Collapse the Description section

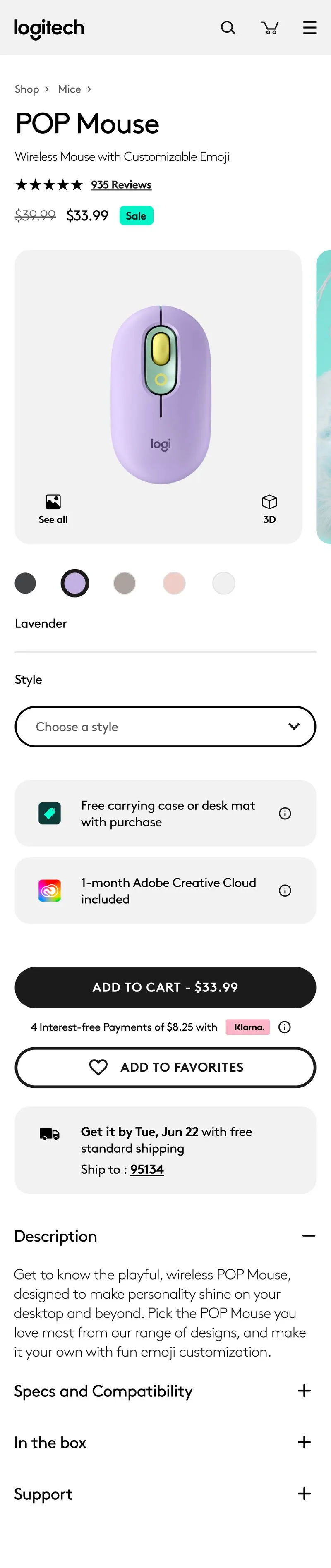pyautogui.click(x=309, y=1236)
